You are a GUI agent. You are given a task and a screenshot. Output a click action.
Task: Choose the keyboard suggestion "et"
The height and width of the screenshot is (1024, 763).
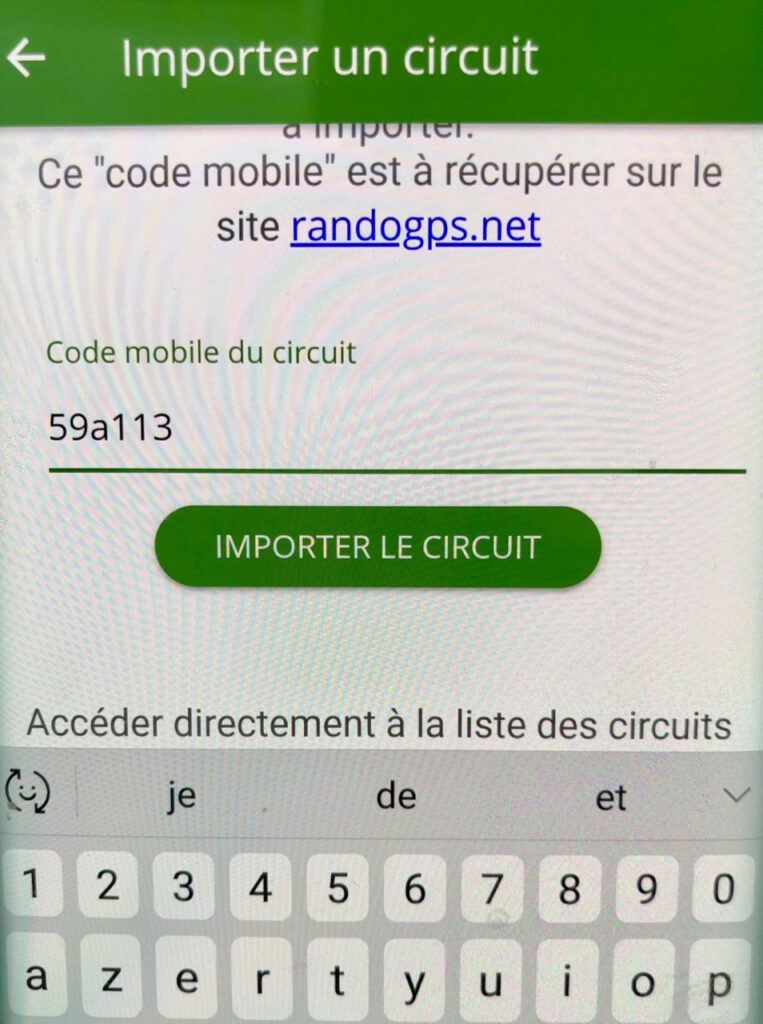tap(610, 797)
